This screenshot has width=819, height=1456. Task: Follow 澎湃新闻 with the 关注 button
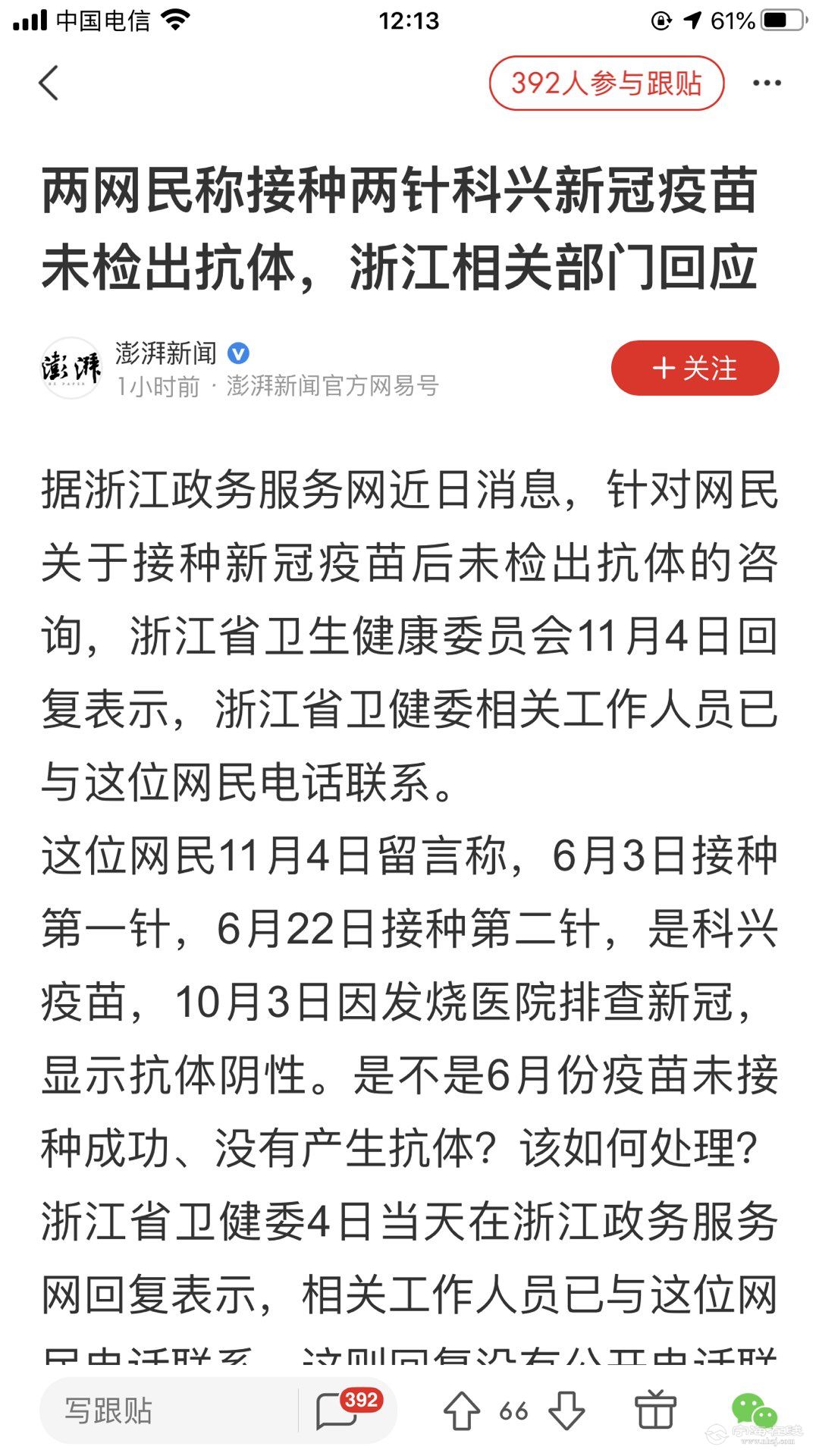[x=695, y=369]
